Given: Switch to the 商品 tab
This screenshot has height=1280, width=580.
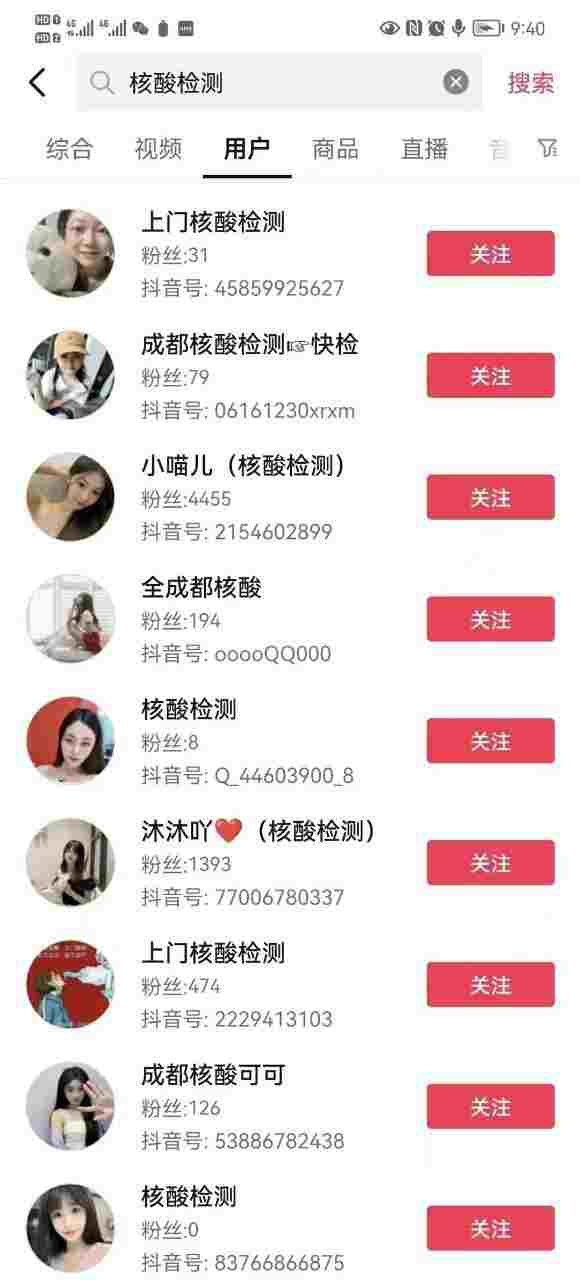Looking at the screenshot, I should 335,149.
